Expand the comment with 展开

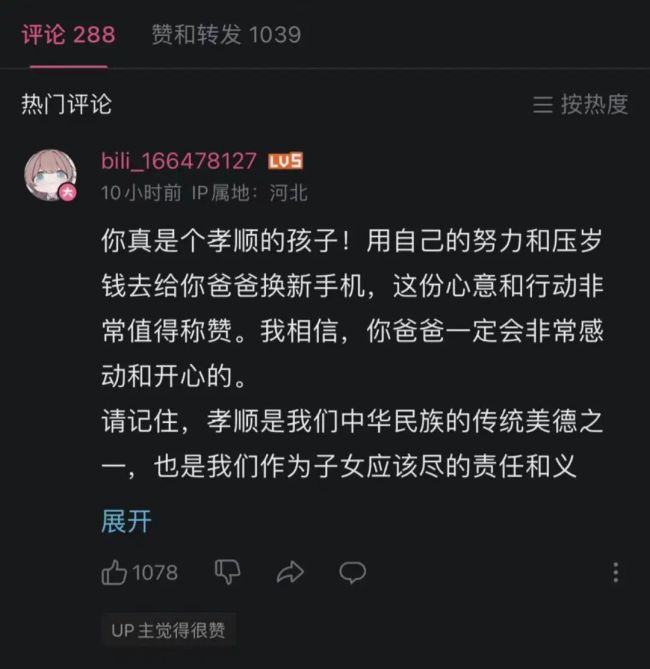126,520
